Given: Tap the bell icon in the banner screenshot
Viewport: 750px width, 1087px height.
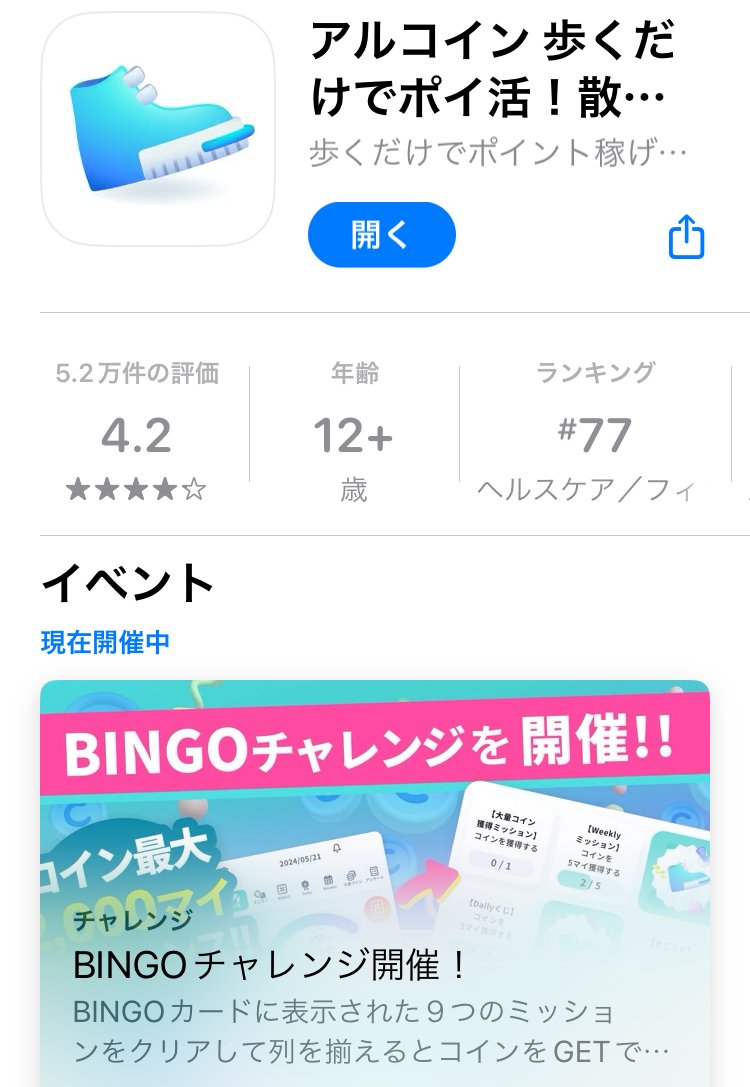Looking at the screenshot, I should [x=337, y=848].
